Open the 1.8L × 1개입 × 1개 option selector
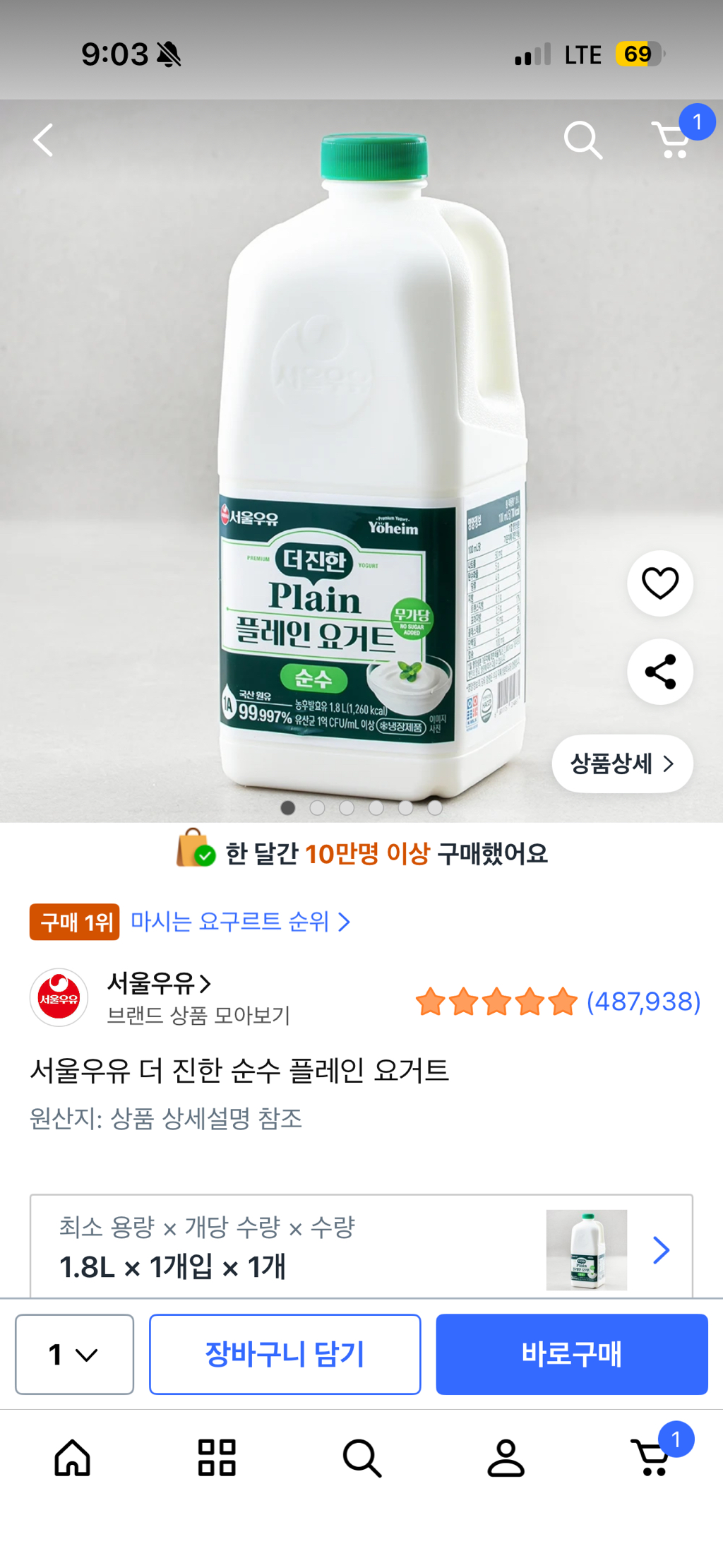Screen dimensions: 723x1568 361,1249
